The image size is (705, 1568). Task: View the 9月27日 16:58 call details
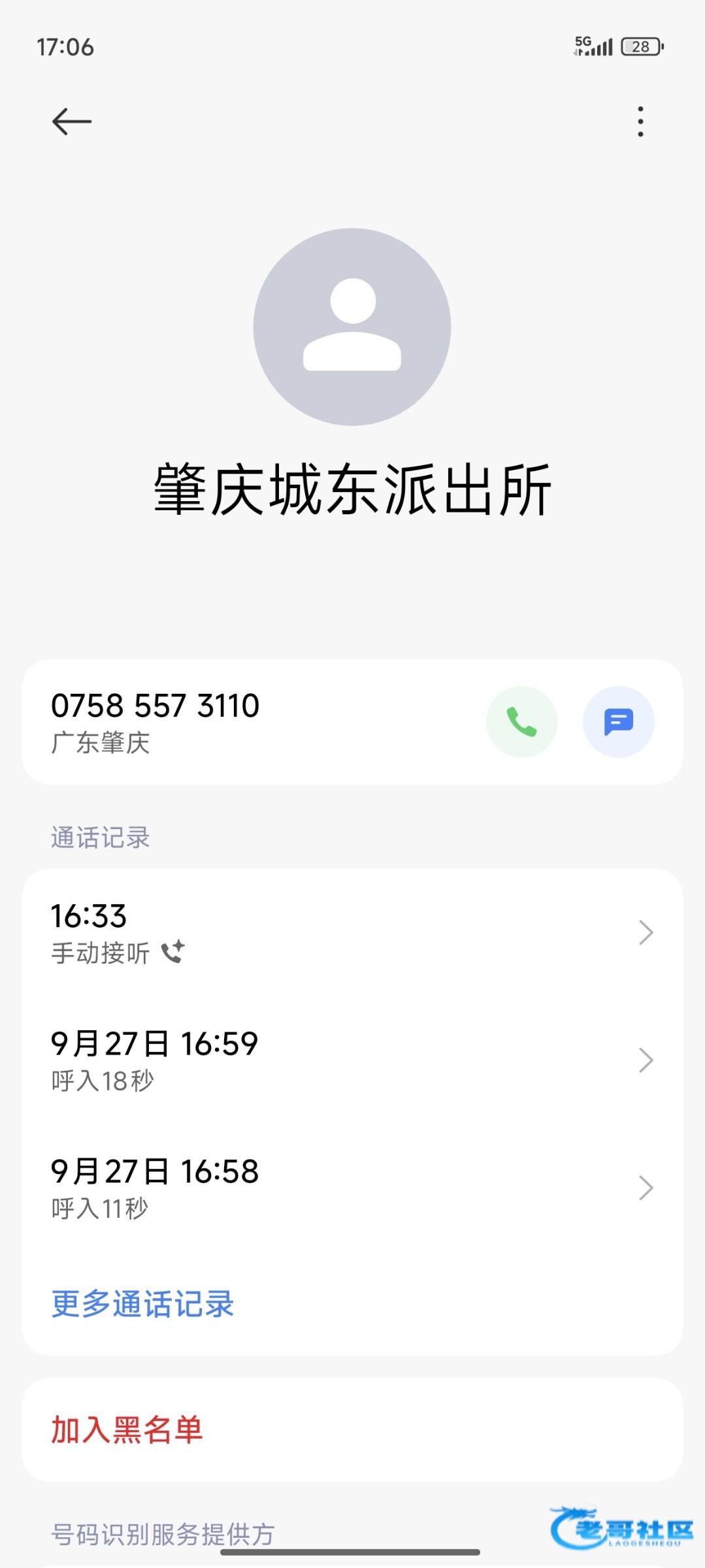pos(352,1188)
